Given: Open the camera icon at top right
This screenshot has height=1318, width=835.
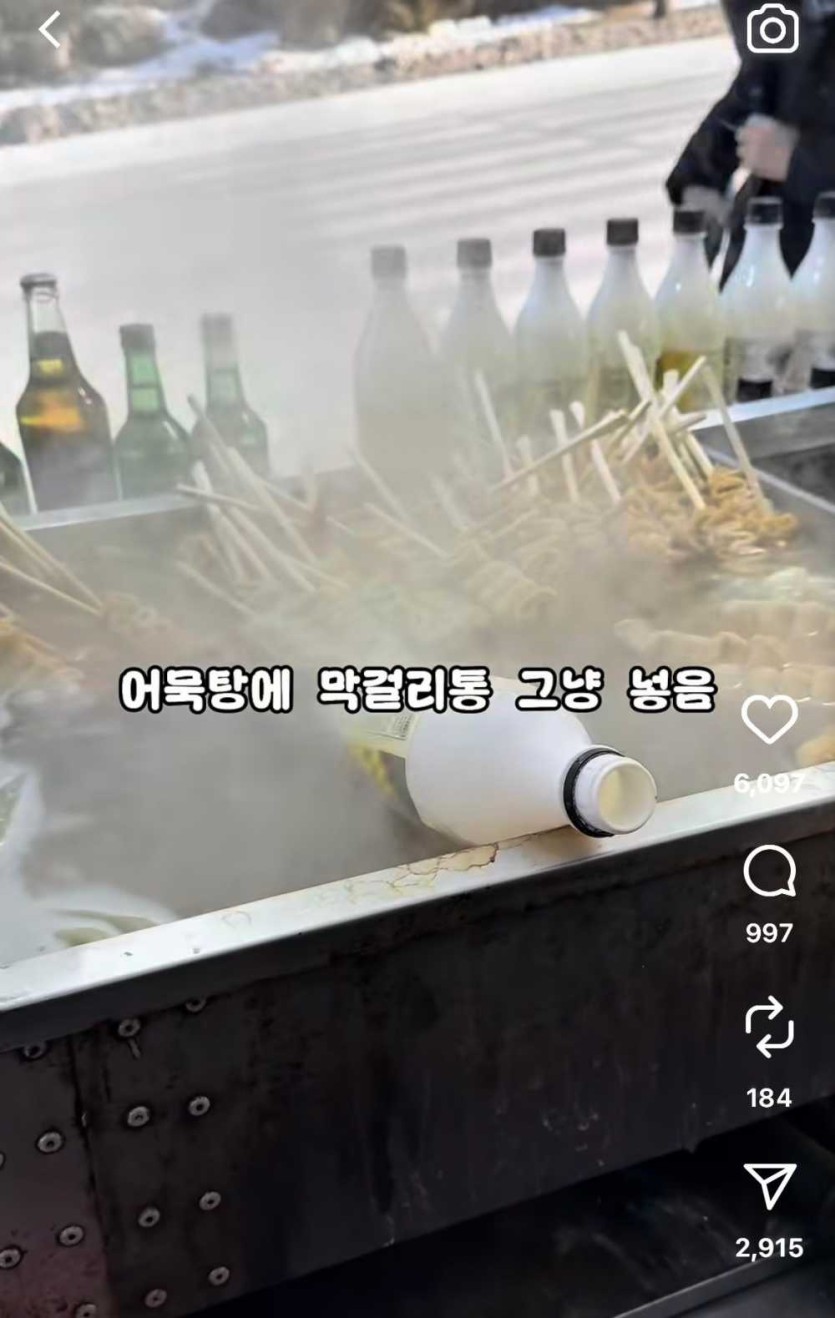Looking at the screenshot, I should pos(772,30).
